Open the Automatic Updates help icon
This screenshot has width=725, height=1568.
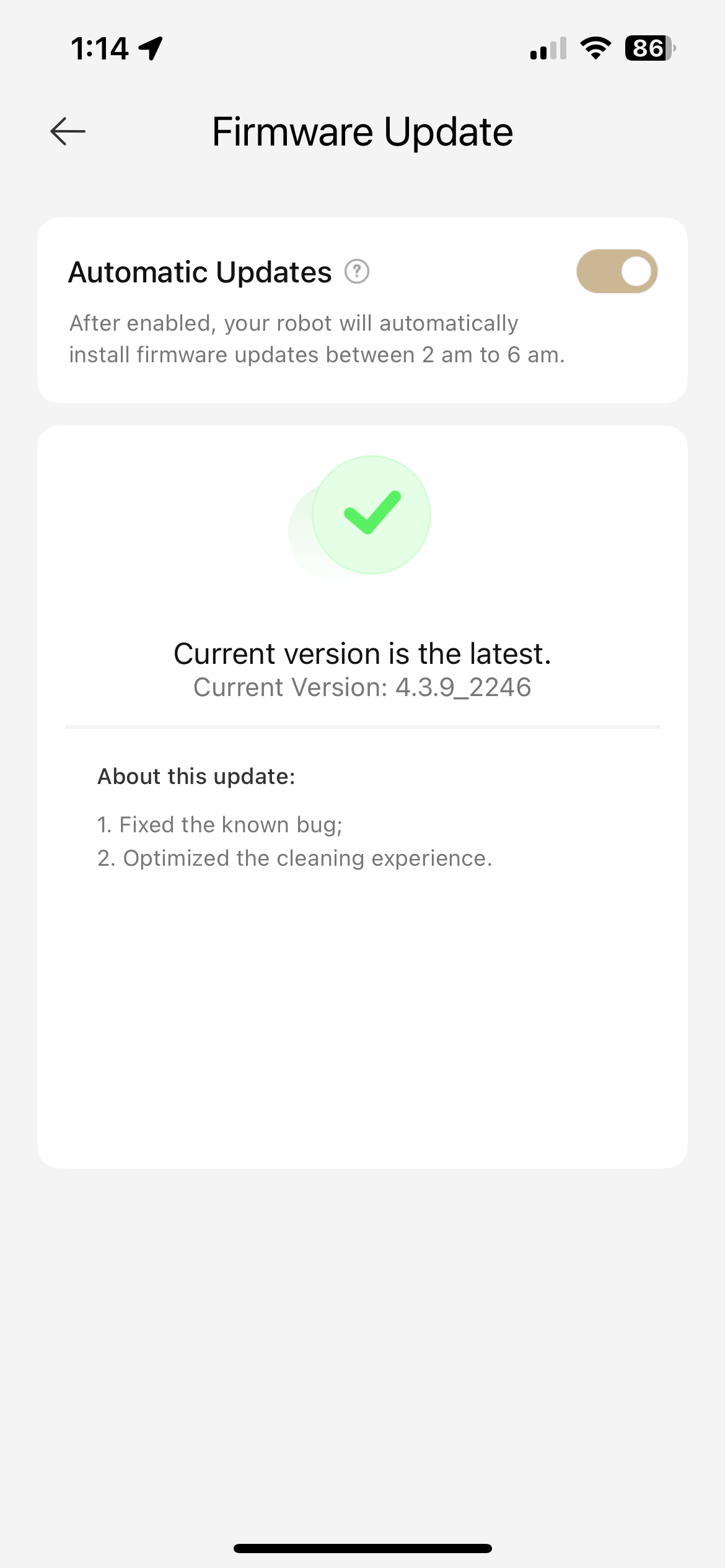[357, 272]
